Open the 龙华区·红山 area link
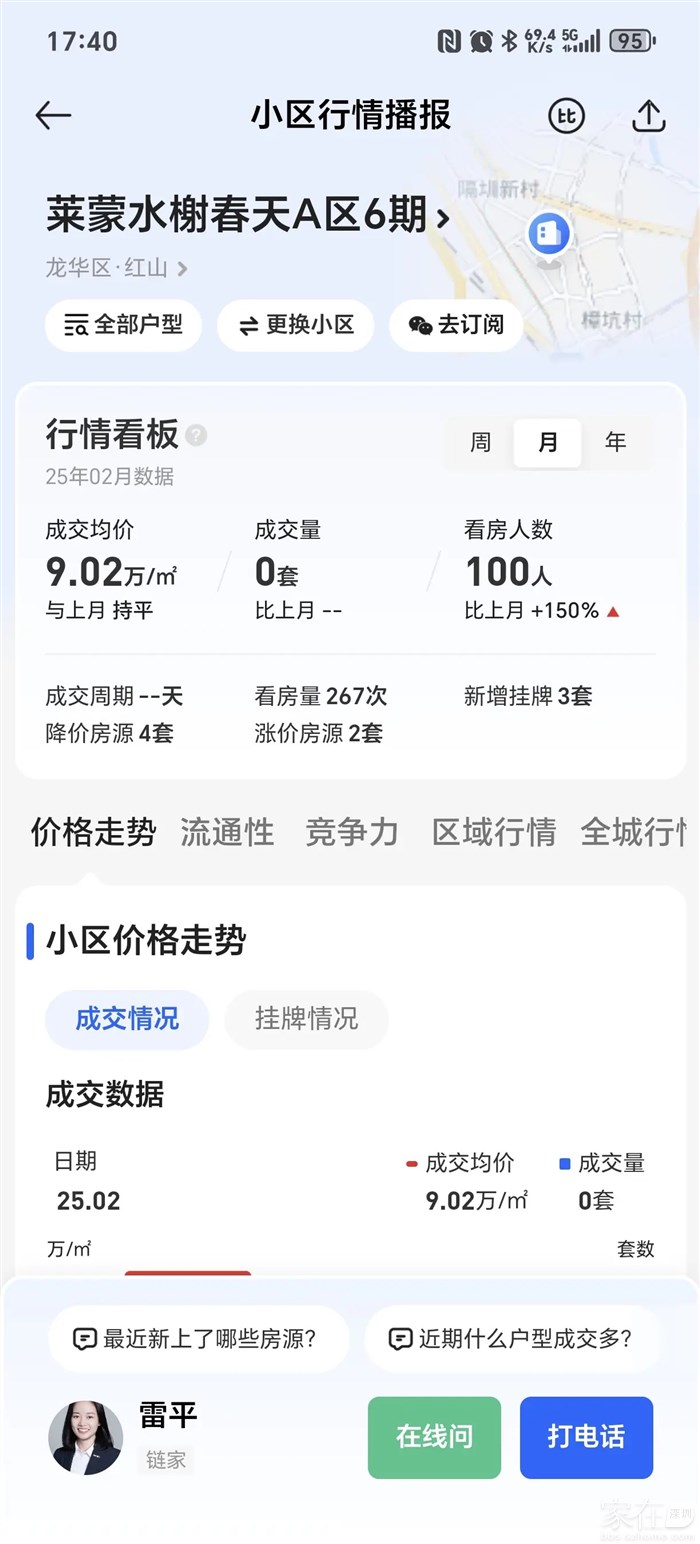This screenshot has height=1544, width=700. coord(116,268)
